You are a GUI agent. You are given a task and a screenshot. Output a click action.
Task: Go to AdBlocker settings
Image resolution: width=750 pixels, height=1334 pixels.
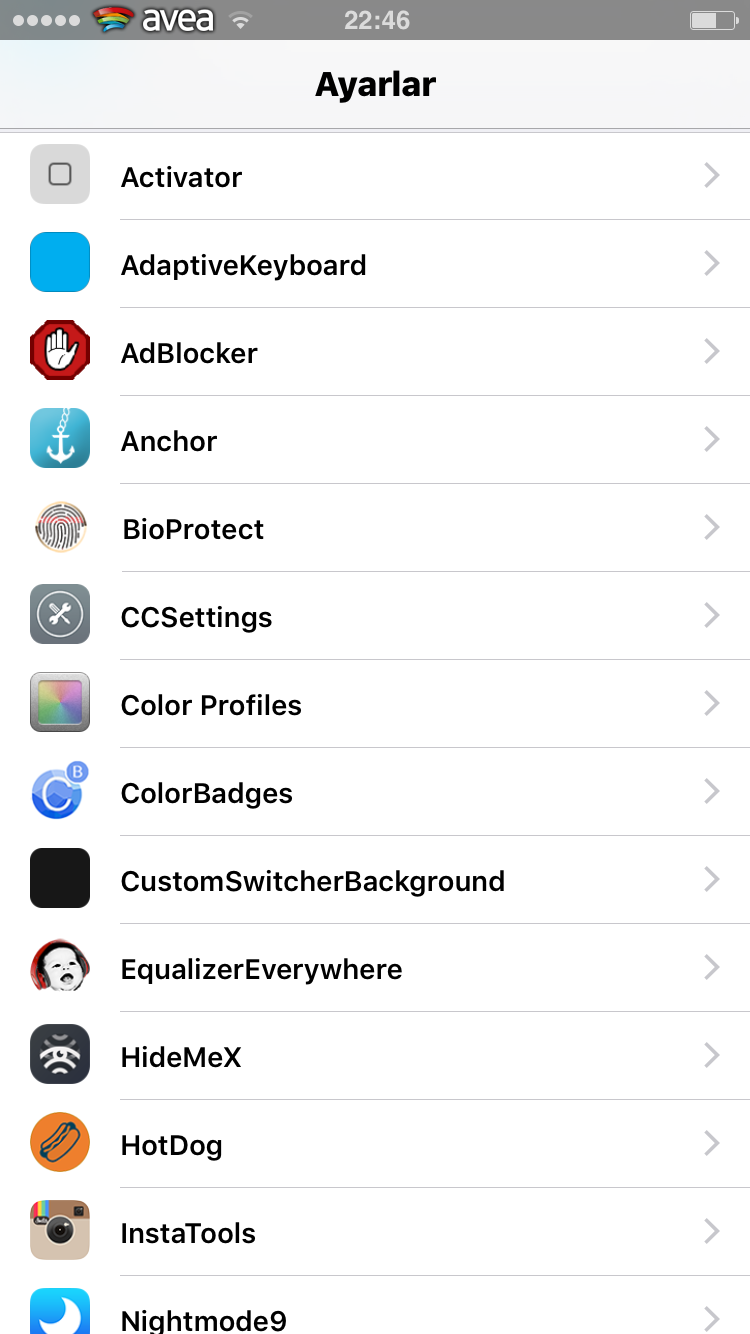pyautogui.click(x=375, y=352)
